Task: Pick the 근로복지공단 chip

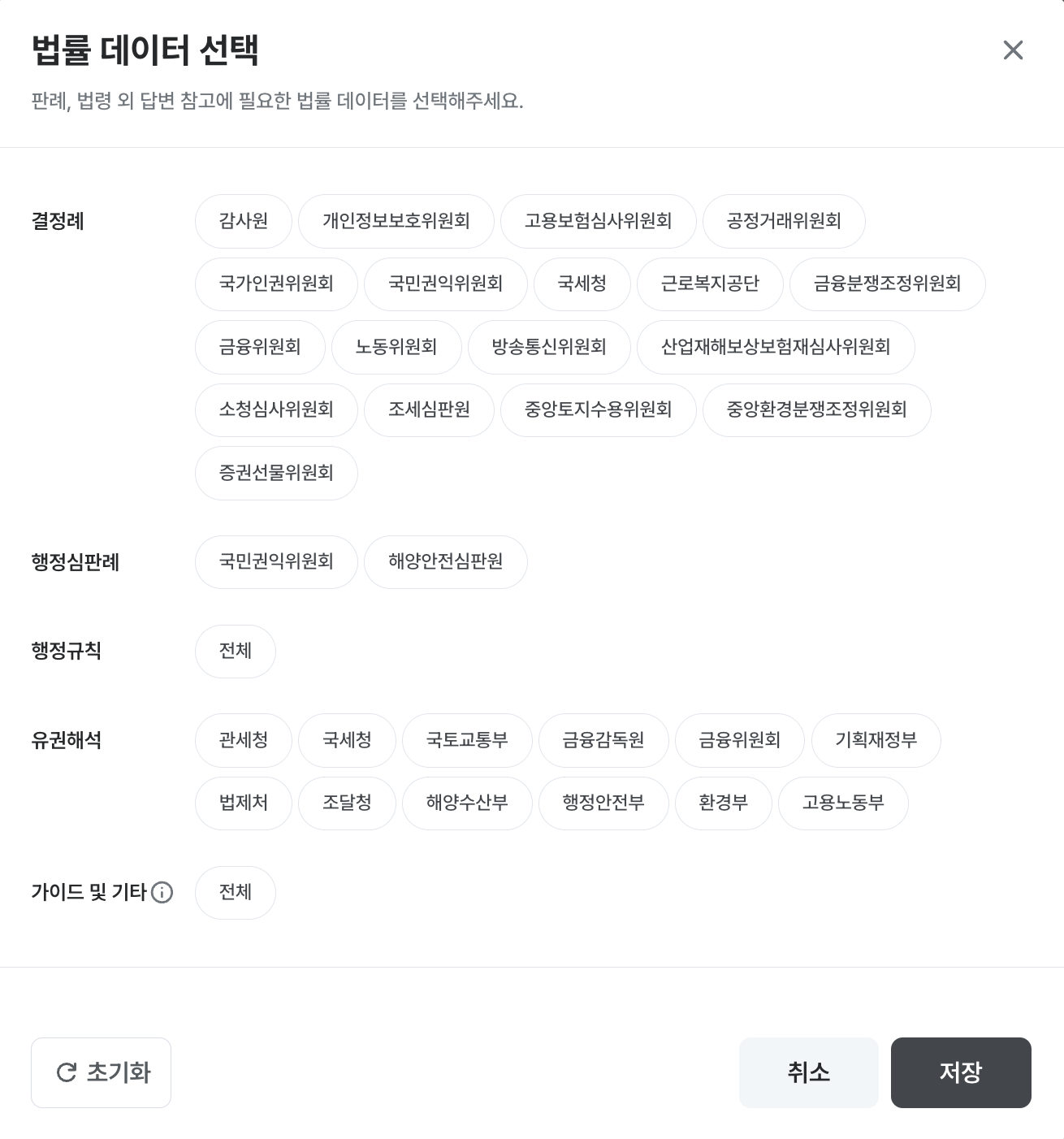Action: click(x=709, y=284)
